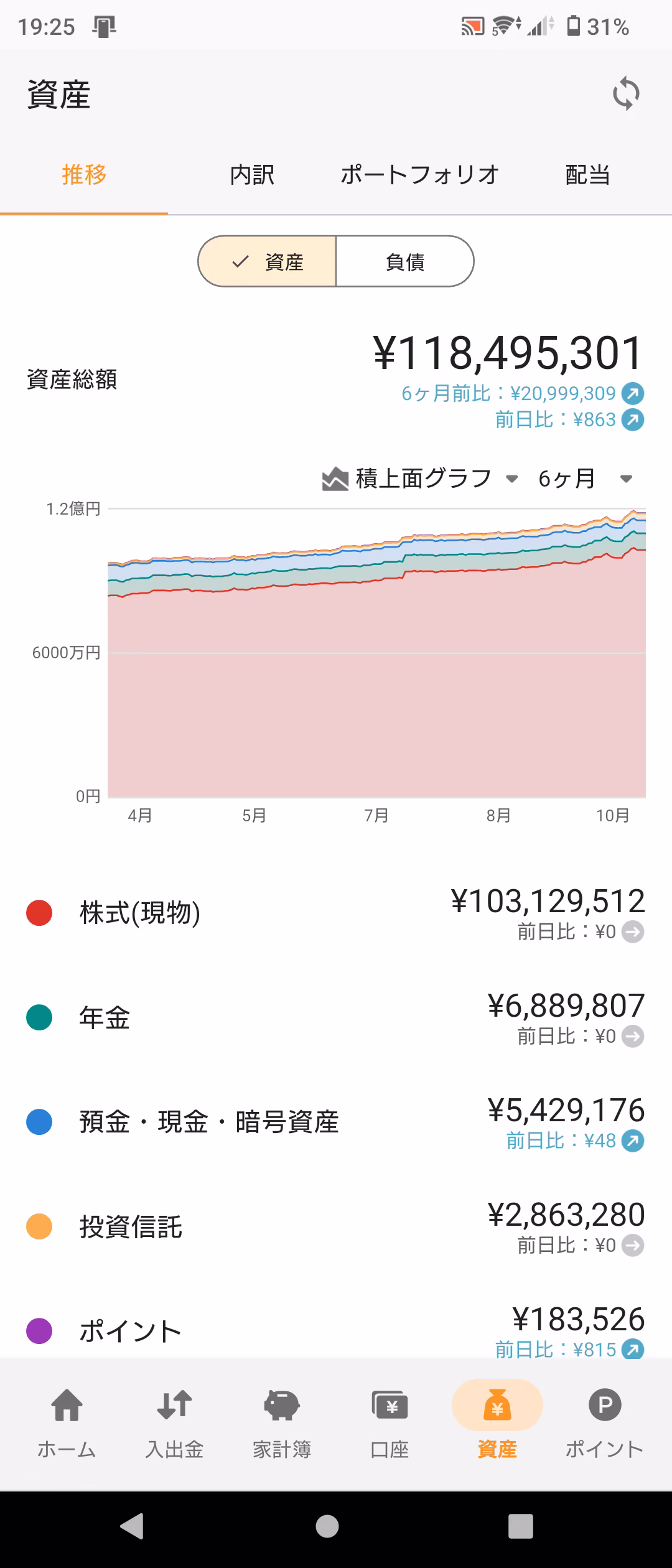Refresh asset data with the sync icon
This screenshot has width=672, height=1568.
(x=627, y=94)
